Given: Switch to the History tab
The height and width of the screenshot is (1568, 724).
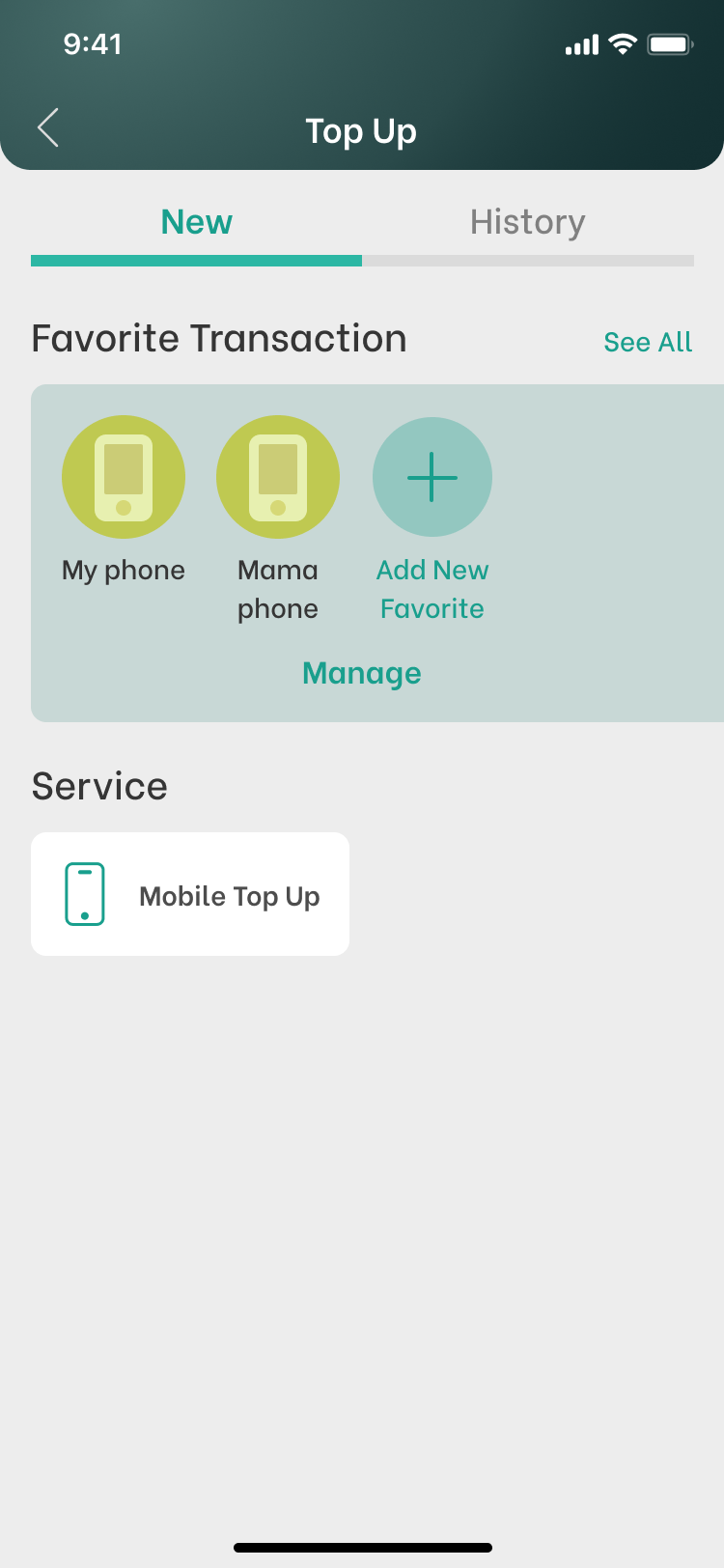Looking at the screenshot, I should 527,221.
